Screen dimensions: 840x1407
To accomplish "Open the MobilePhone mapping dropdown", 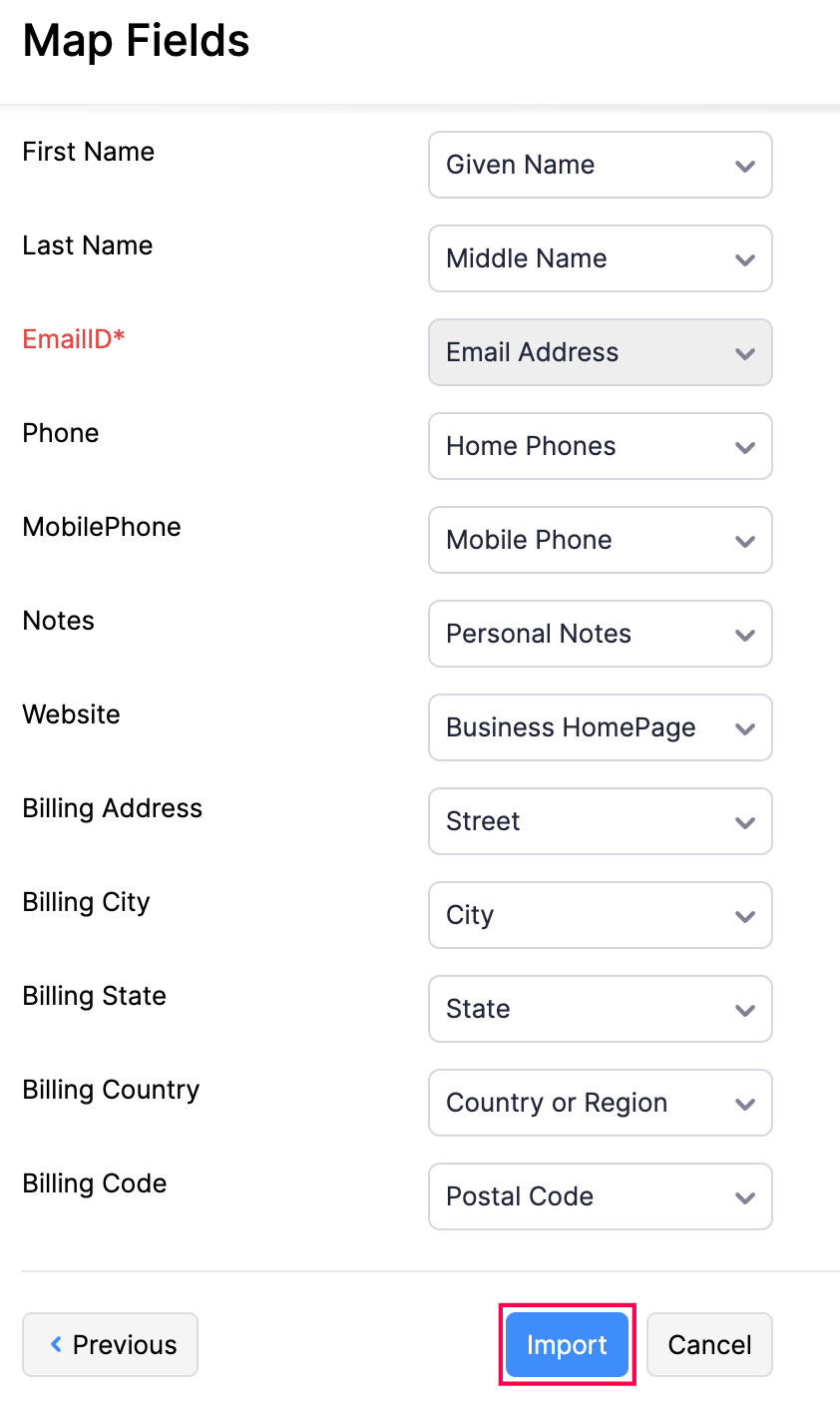I will (600, 540).
